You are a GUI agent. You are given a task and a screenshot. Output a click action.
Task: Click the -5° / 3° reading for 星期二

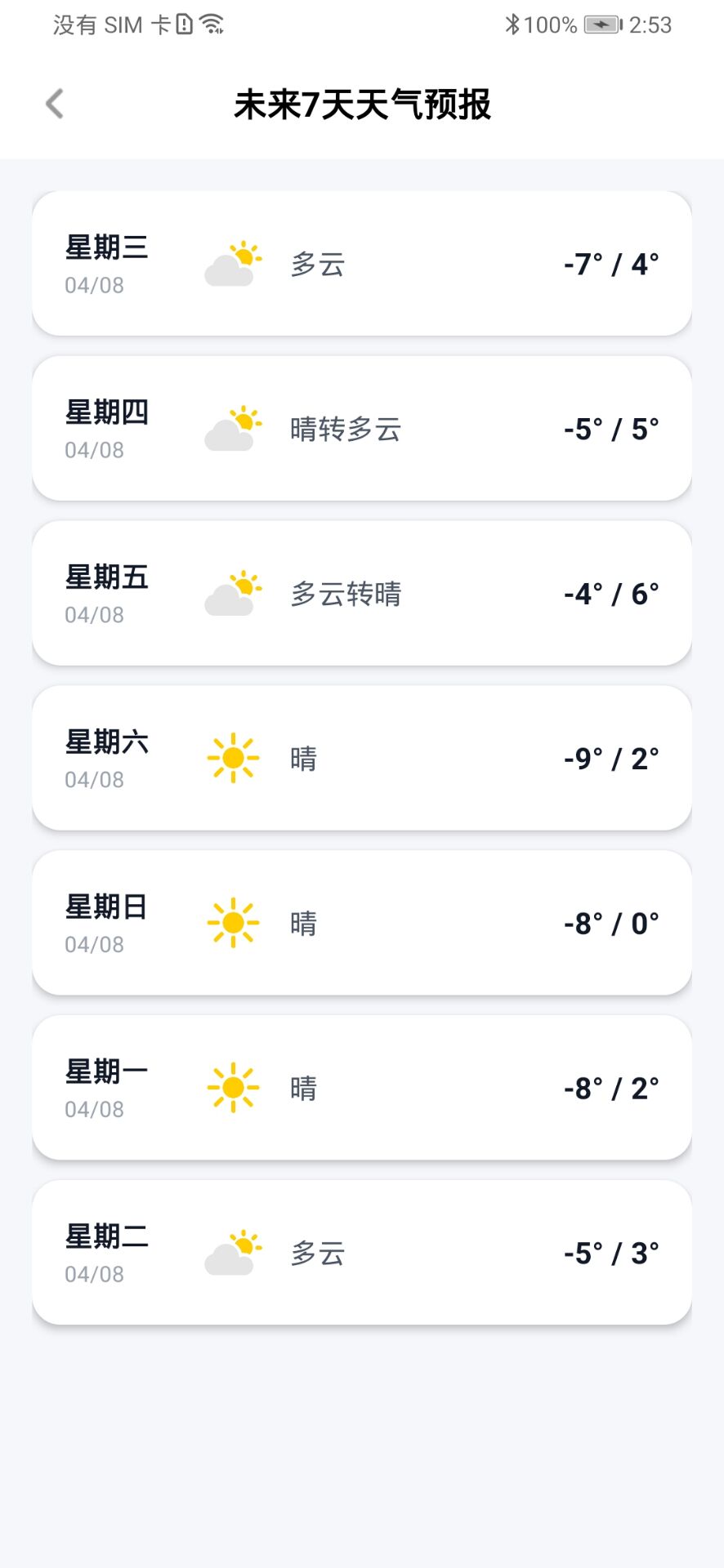pos(610,1252)
